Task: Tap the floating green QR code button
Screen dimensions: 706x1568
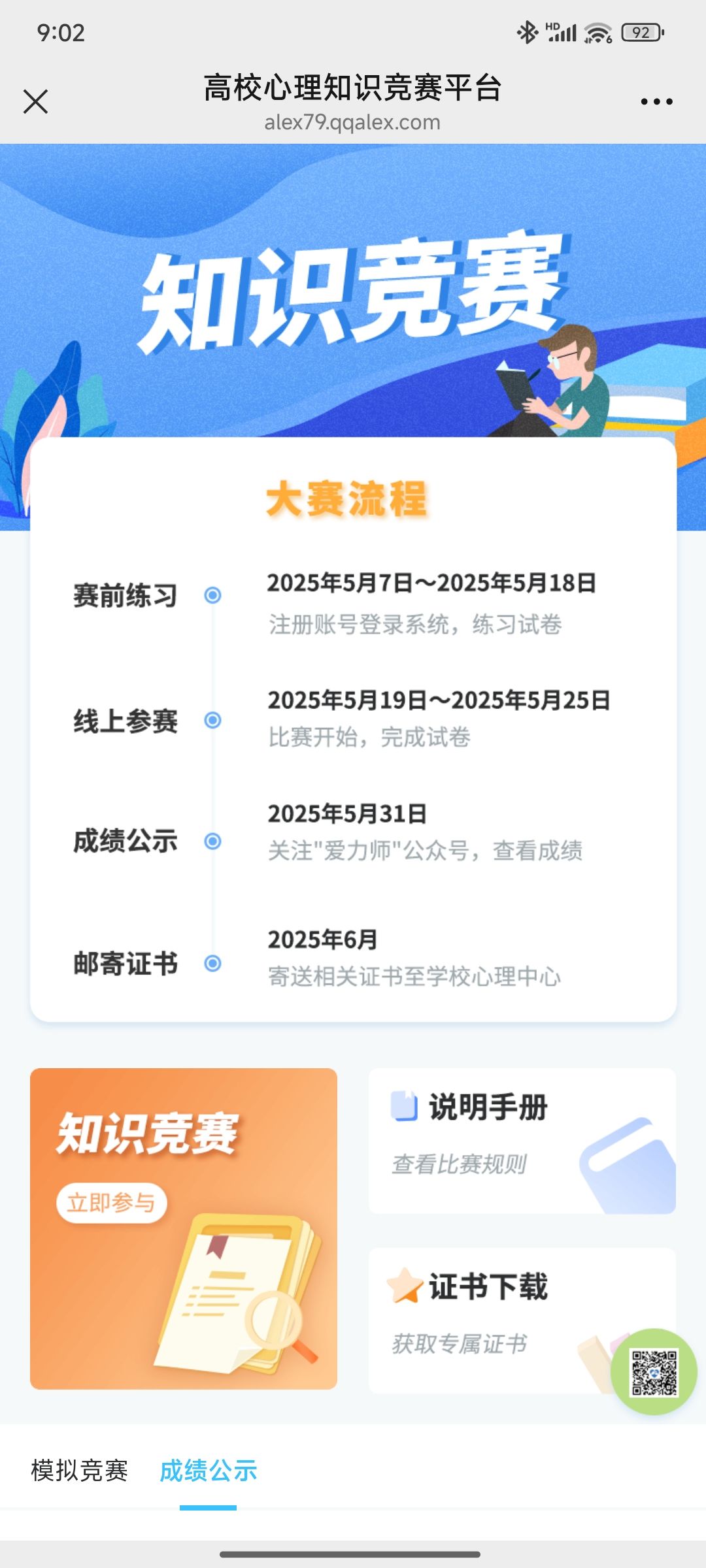Action: 654,1372
